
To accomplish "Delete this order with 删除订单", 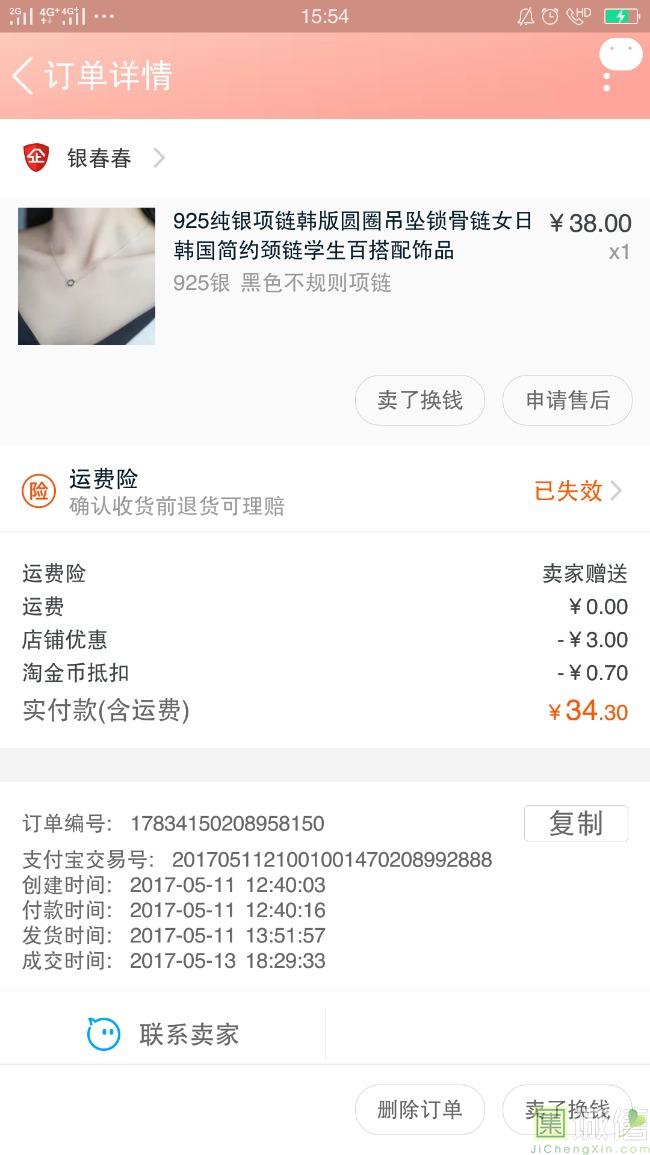I will click(420, 1109).
